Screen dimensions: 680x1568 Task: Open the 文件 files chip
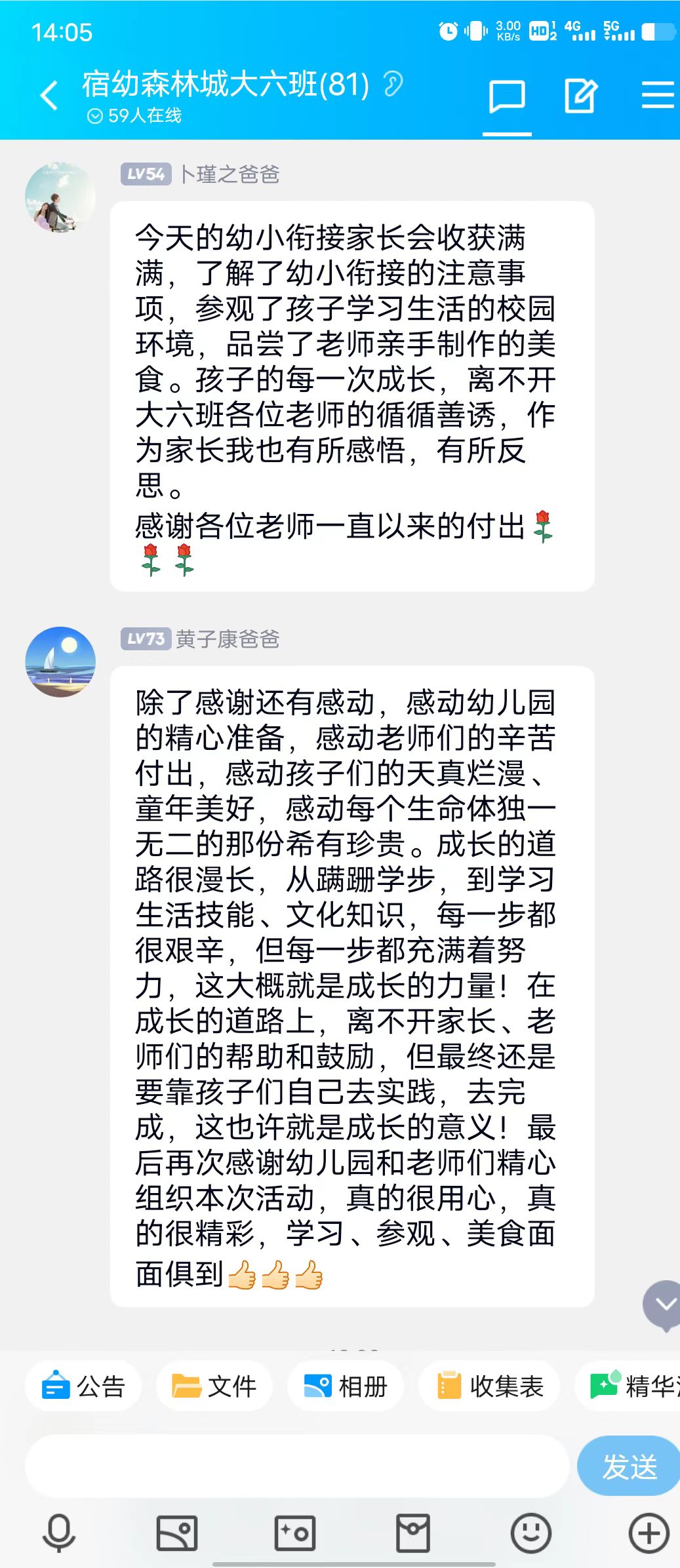point(214,1386)
